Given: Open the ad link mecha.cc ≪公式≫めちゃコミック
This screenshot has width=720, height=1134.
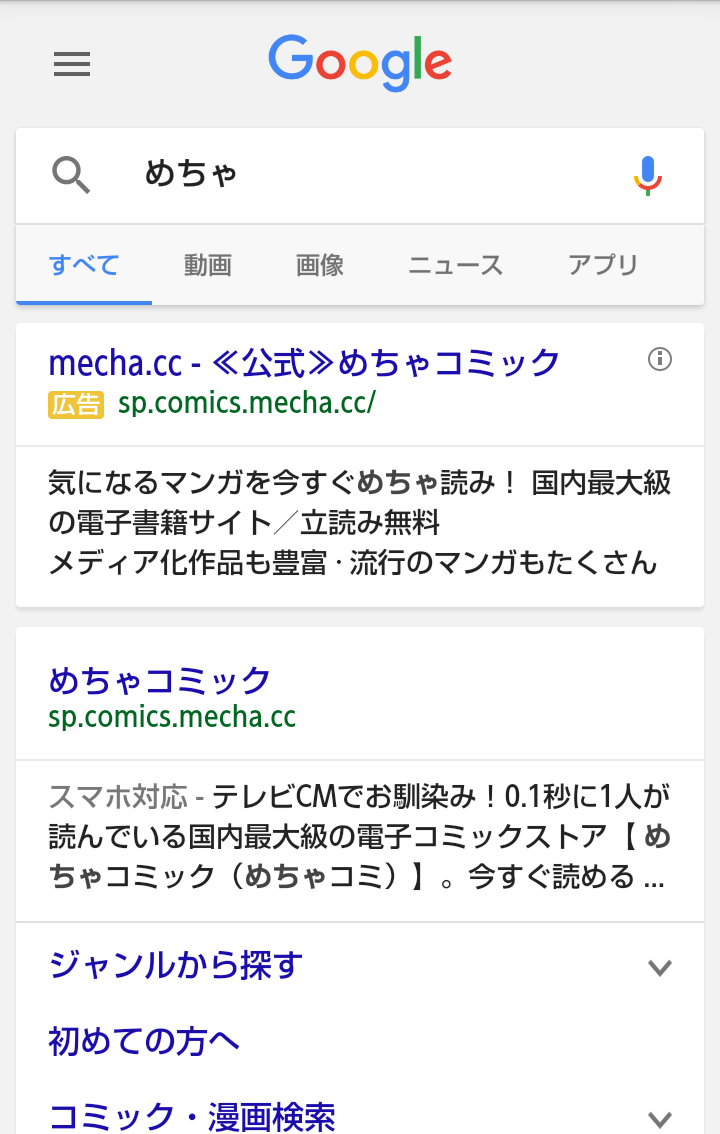Looking at the screenshot, I should pos(304,362).
